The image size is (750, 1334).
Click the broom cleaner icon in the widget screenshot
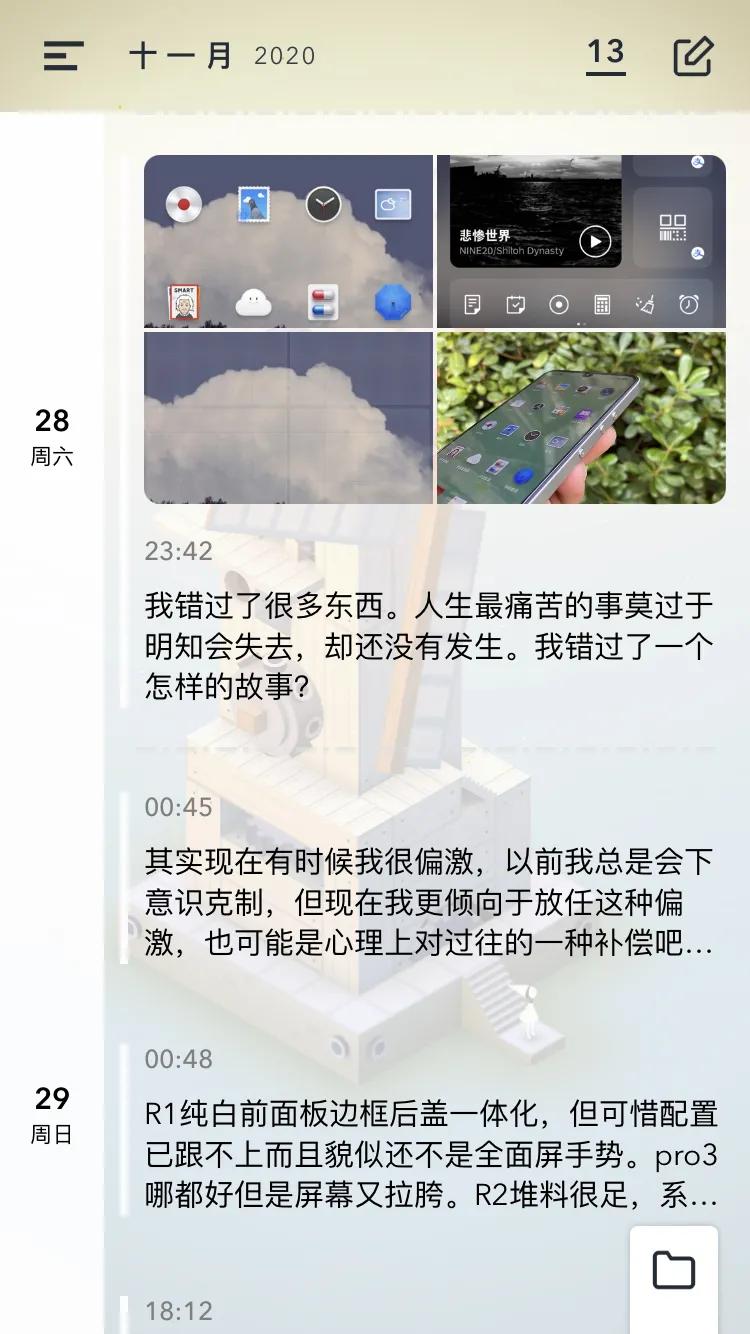[x=648, y=304]
